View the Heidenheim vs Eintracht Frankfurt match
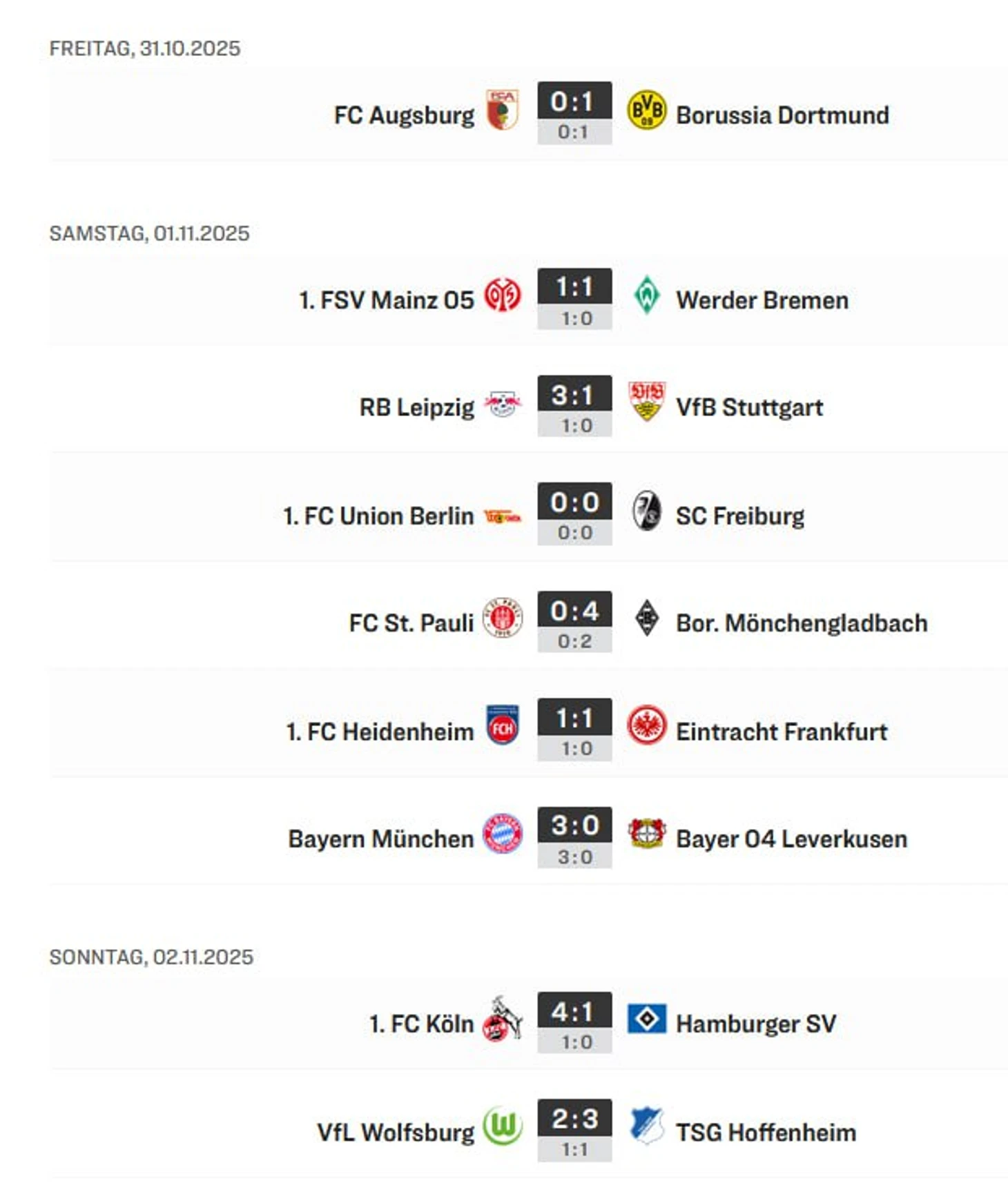Image resolution: width=1008 pixels, height=1183 pixels. [x=574, y=730]
